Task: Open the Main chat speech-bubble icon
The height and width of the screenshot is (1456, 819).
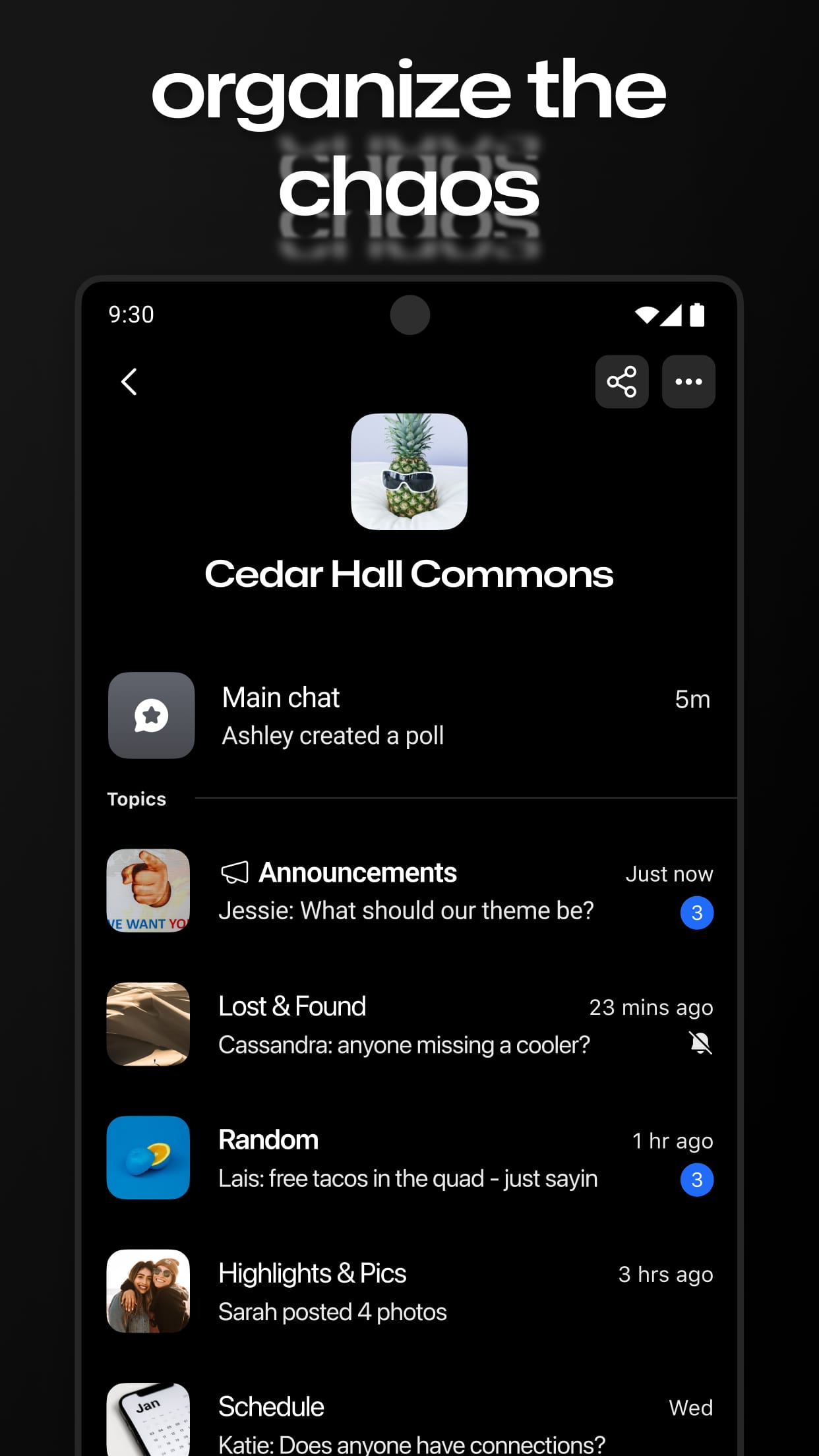Action: coord(151,716)
